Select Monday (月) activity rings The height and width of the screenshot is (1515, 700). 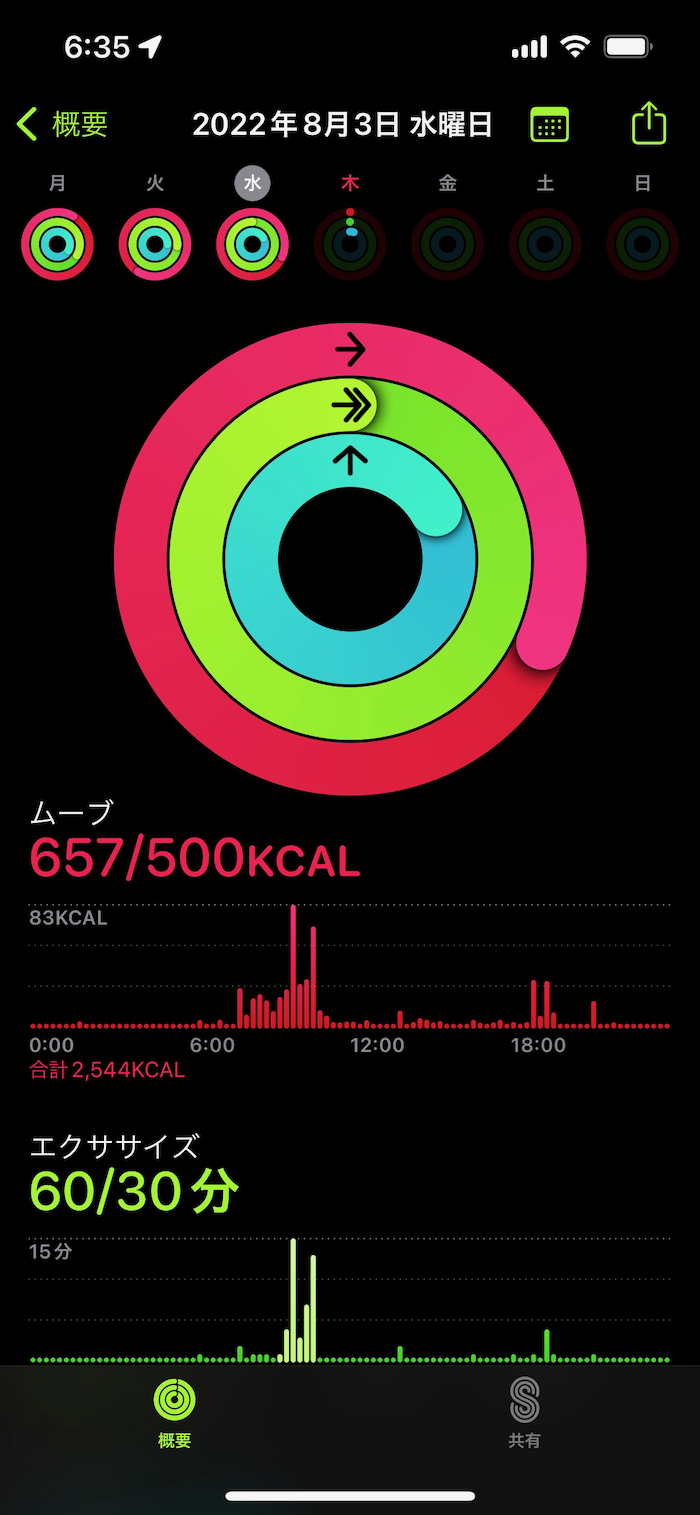[57, 243]
